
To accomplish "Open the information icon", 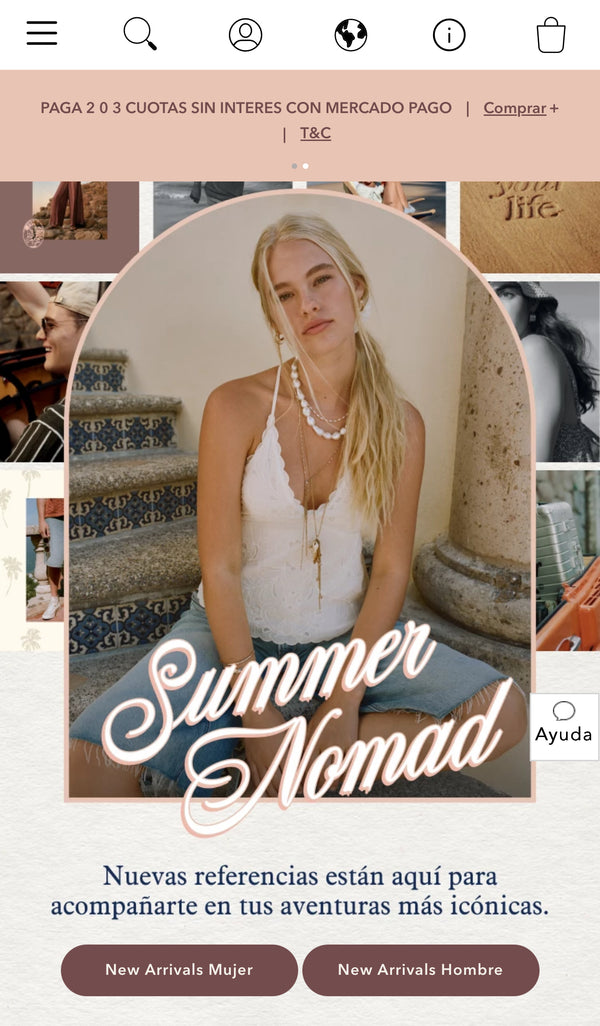I will (449, 35).
